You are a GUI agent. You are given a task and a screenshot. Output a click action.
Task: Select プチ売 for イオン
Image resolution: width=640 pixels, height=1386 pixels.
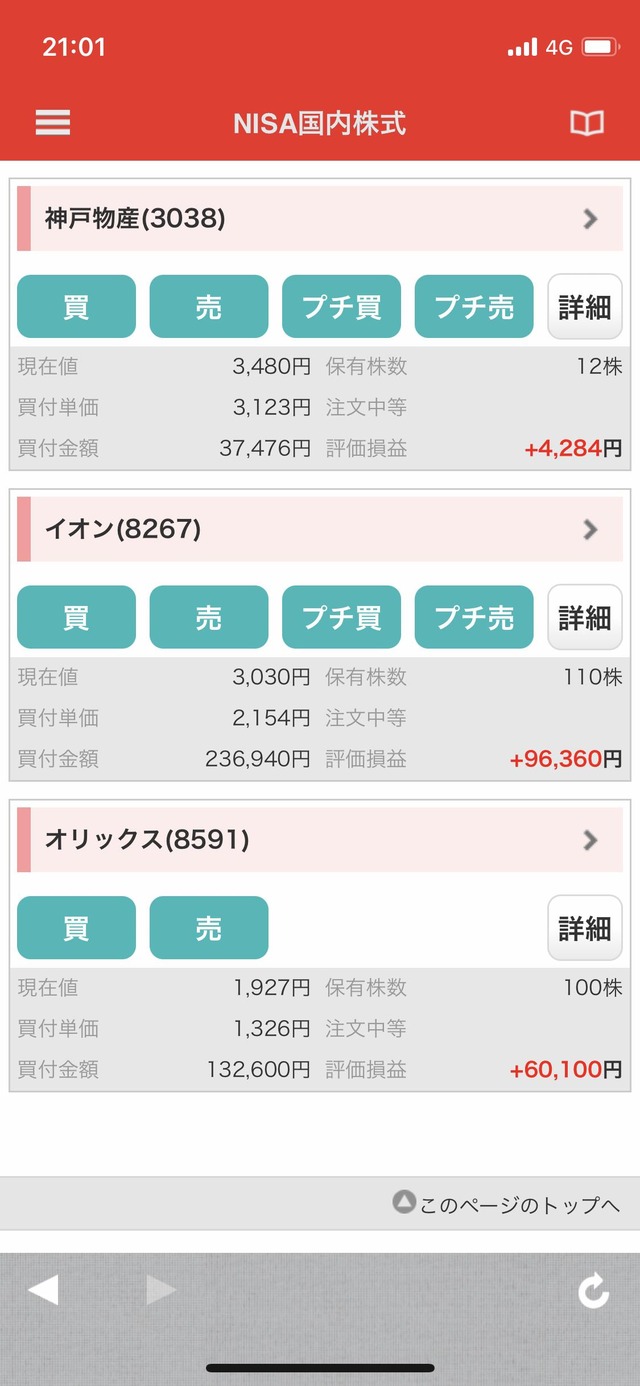pos(474,617)
